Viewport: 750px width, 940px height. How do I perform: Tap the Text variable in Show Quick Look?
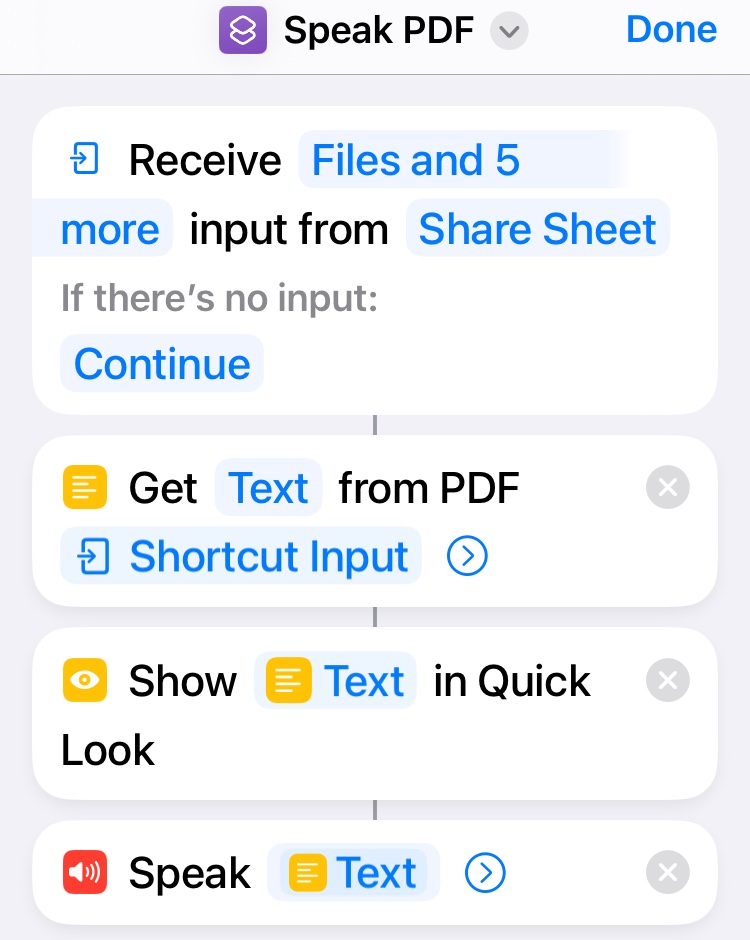tap(335, 681)
